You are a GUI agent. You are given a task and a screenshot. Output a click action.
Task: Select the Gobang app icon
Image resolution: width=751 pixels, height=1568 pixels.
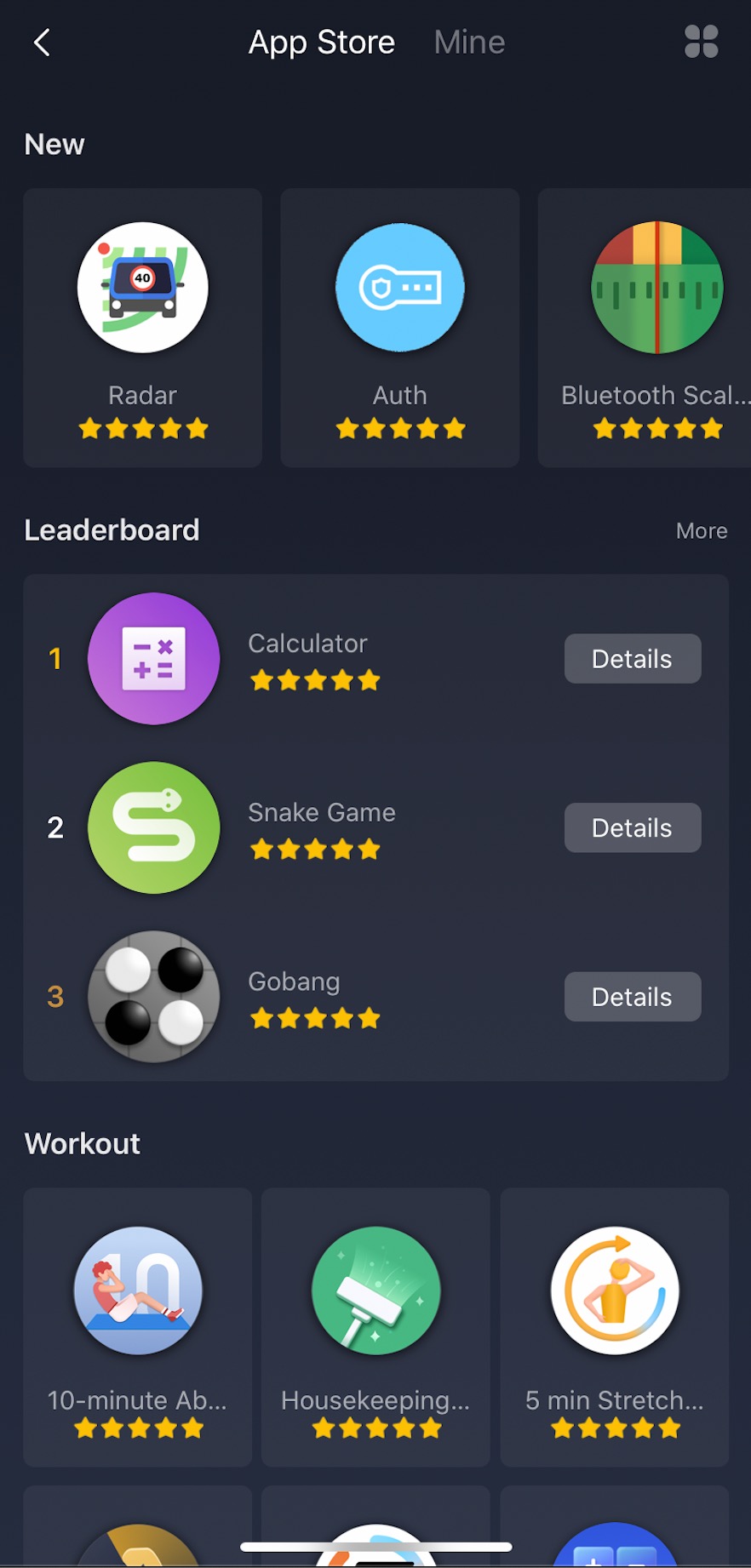tap(153, 996)
